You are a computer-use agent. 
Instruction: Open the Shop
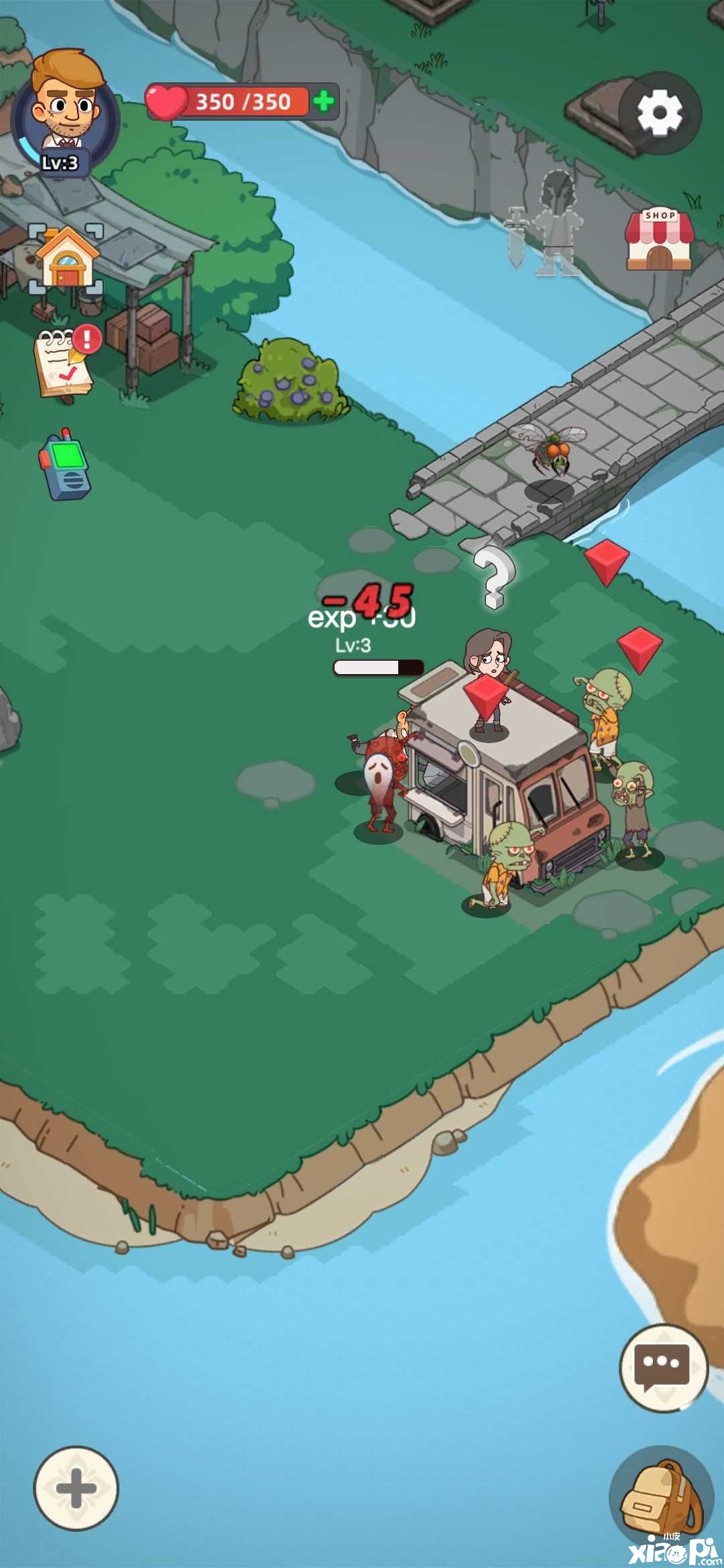(x=659, y=241)
